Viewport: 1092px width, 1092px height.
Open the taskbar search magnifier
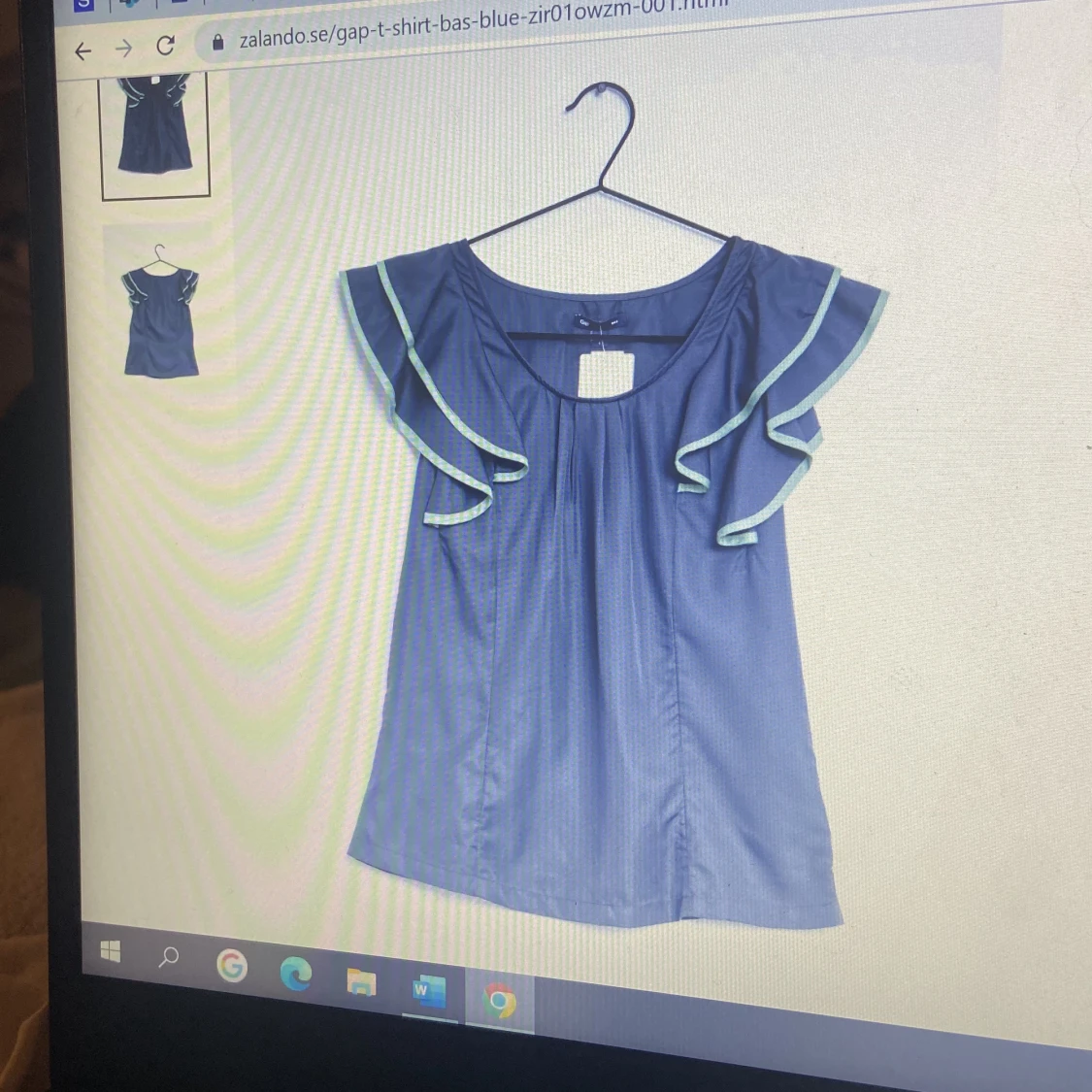coord(168,958)
